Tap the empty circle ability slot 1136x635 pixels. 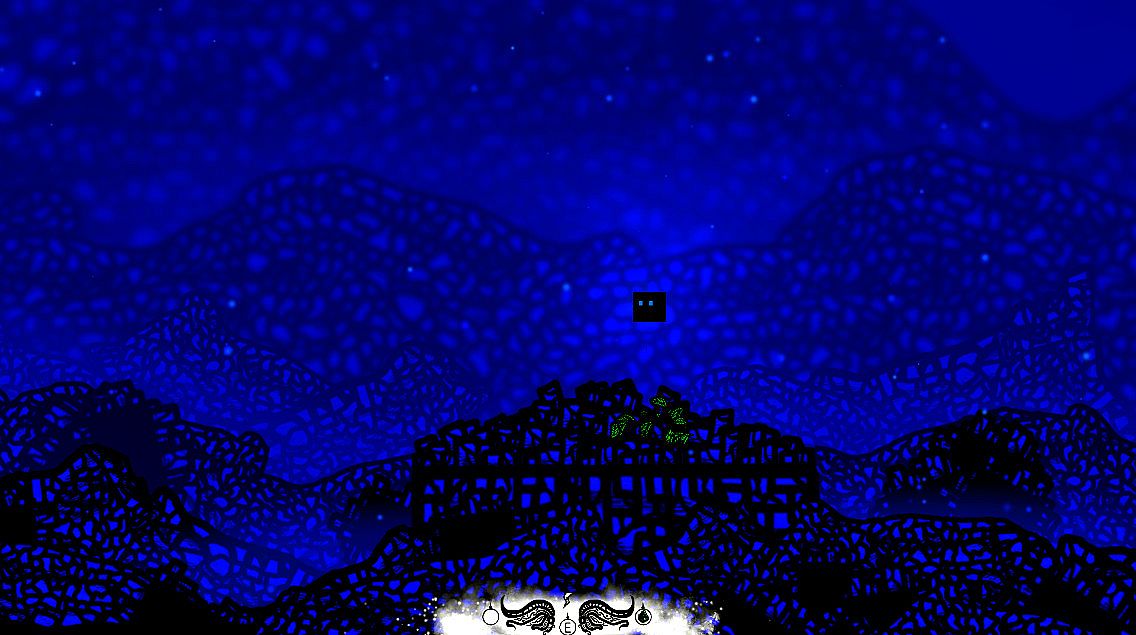(490, 617)
